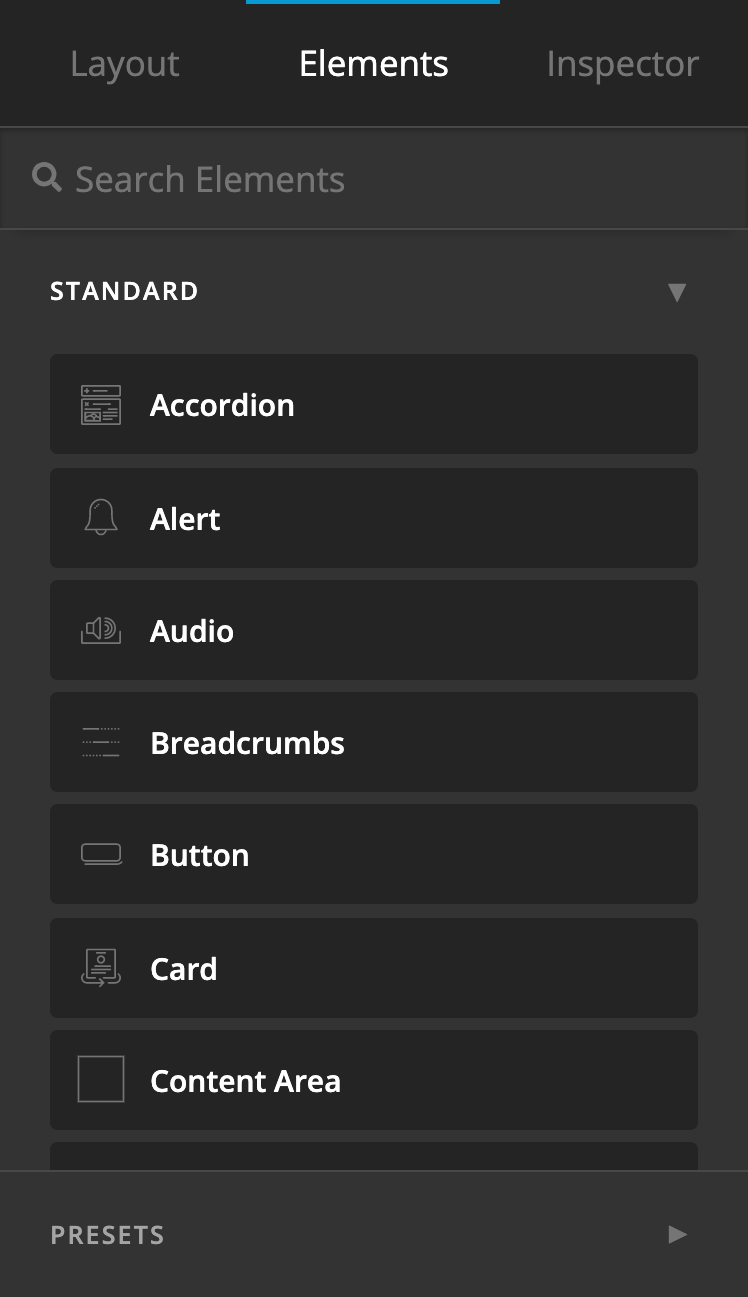The height and width of the screenshot is (1297, 748).
Task: Choose the Button element row
Action: (373, 854)
